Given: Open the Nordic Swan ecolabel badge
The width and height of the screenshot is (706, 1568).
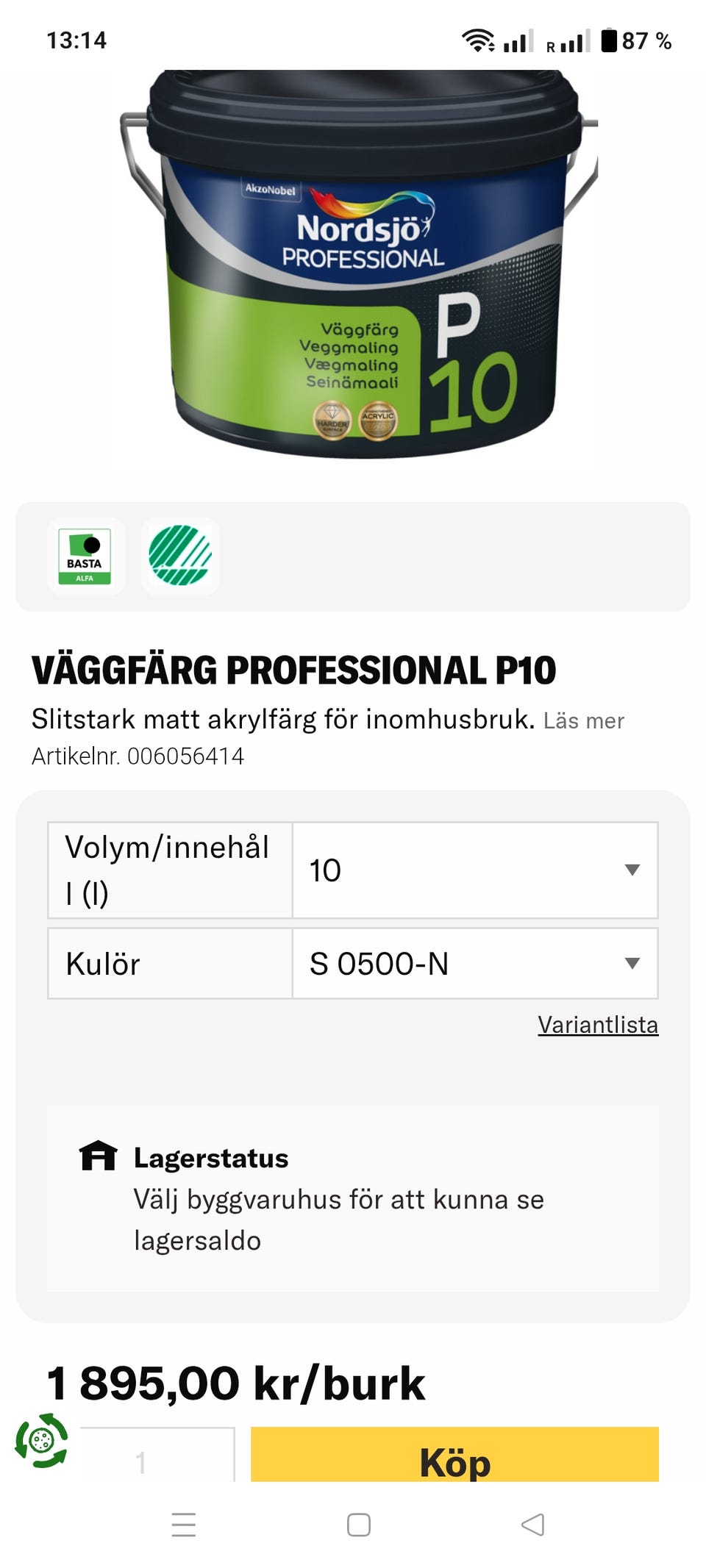Looking at the screenshot, I should 180,556.
